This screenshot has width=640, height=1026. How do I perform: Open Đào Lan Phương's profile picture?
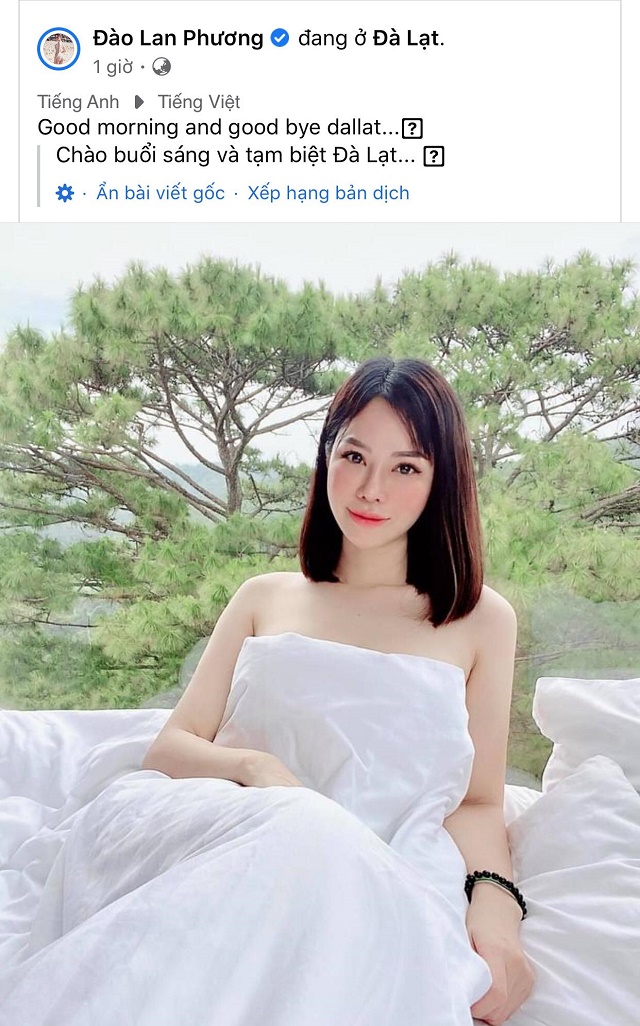click(58, 49)
